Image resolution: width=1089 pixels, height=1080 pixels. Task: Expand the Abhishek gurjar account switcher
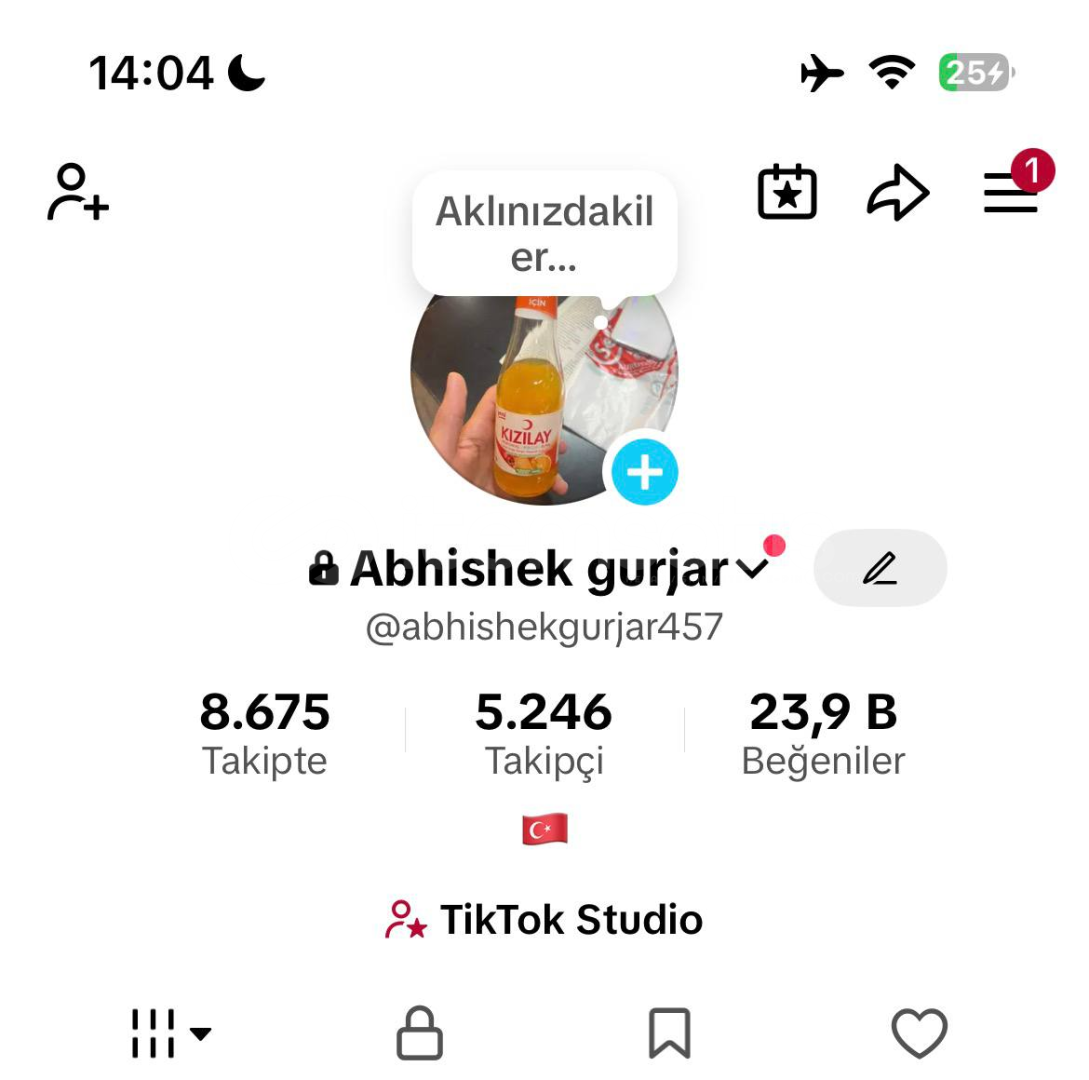(751, 569)
